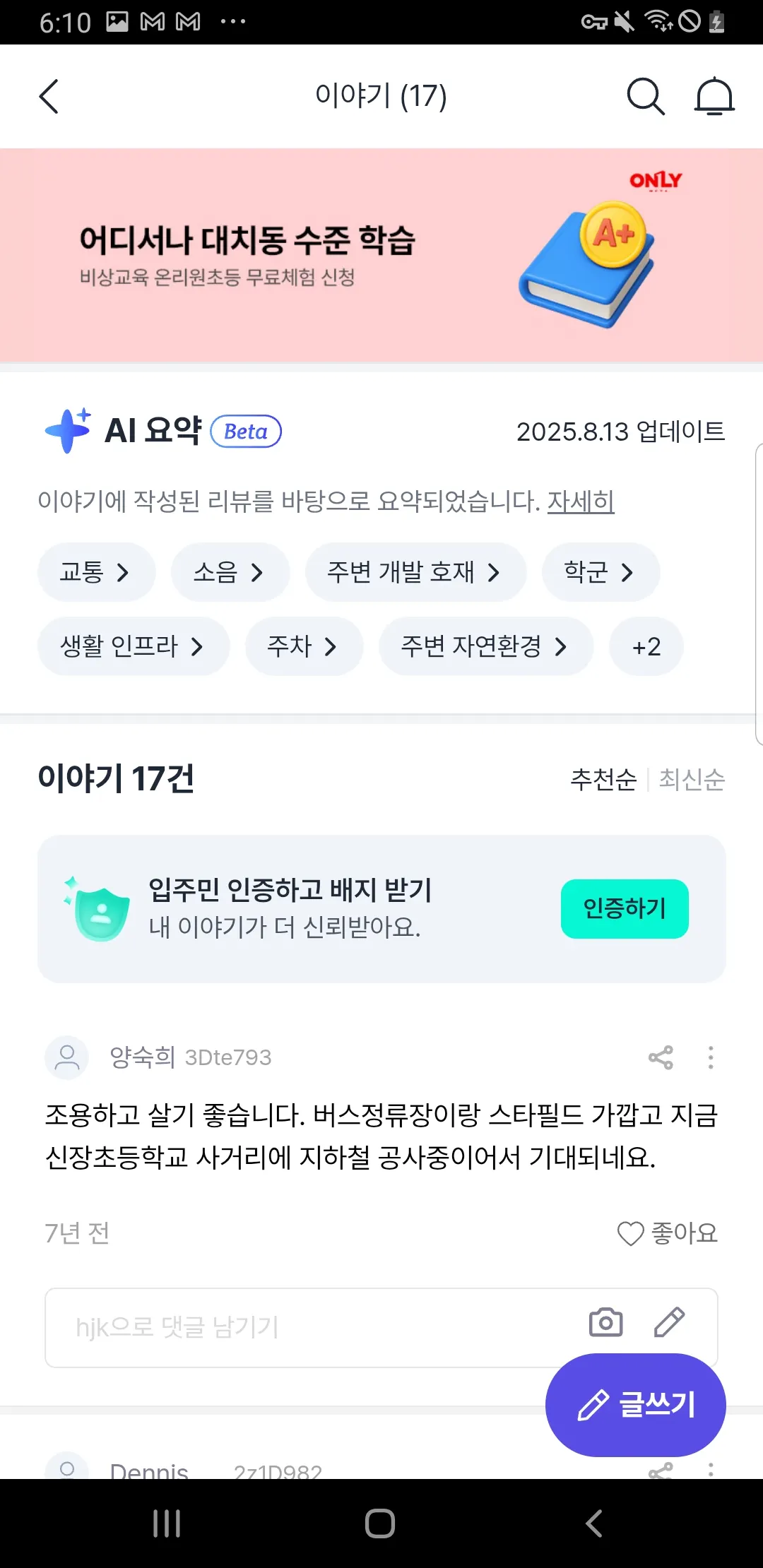
Task: Select the 학군 chip
Action: click(x=600, y=572)
